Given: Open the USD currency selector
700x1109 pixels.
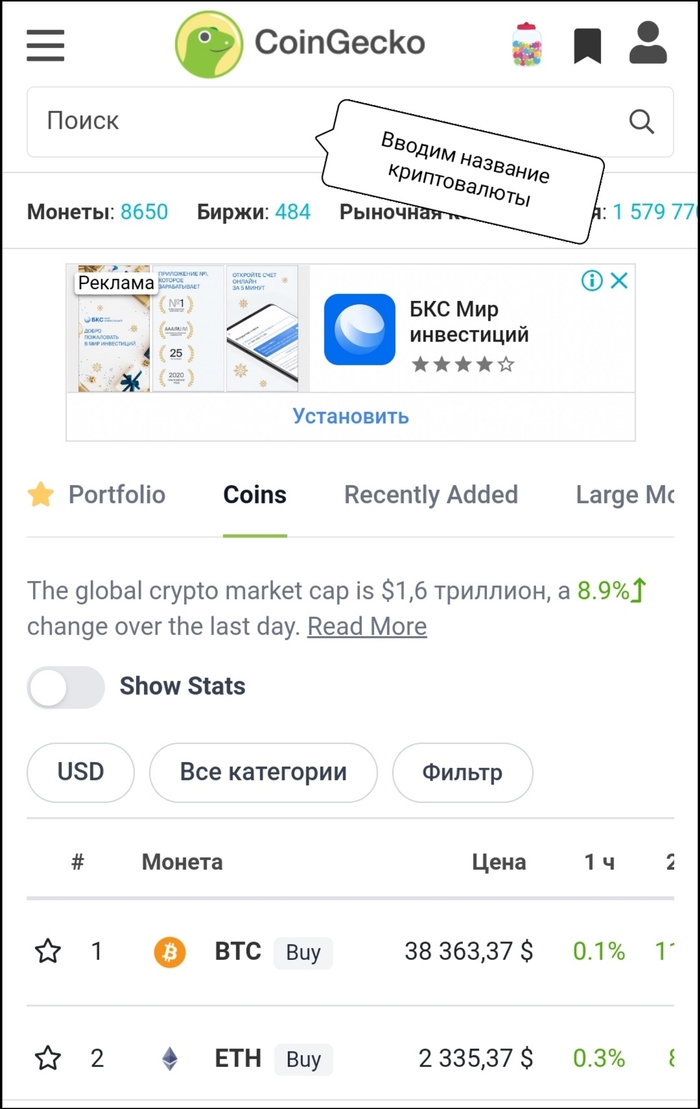Looking at the screenshot, I should coord(80,772).
